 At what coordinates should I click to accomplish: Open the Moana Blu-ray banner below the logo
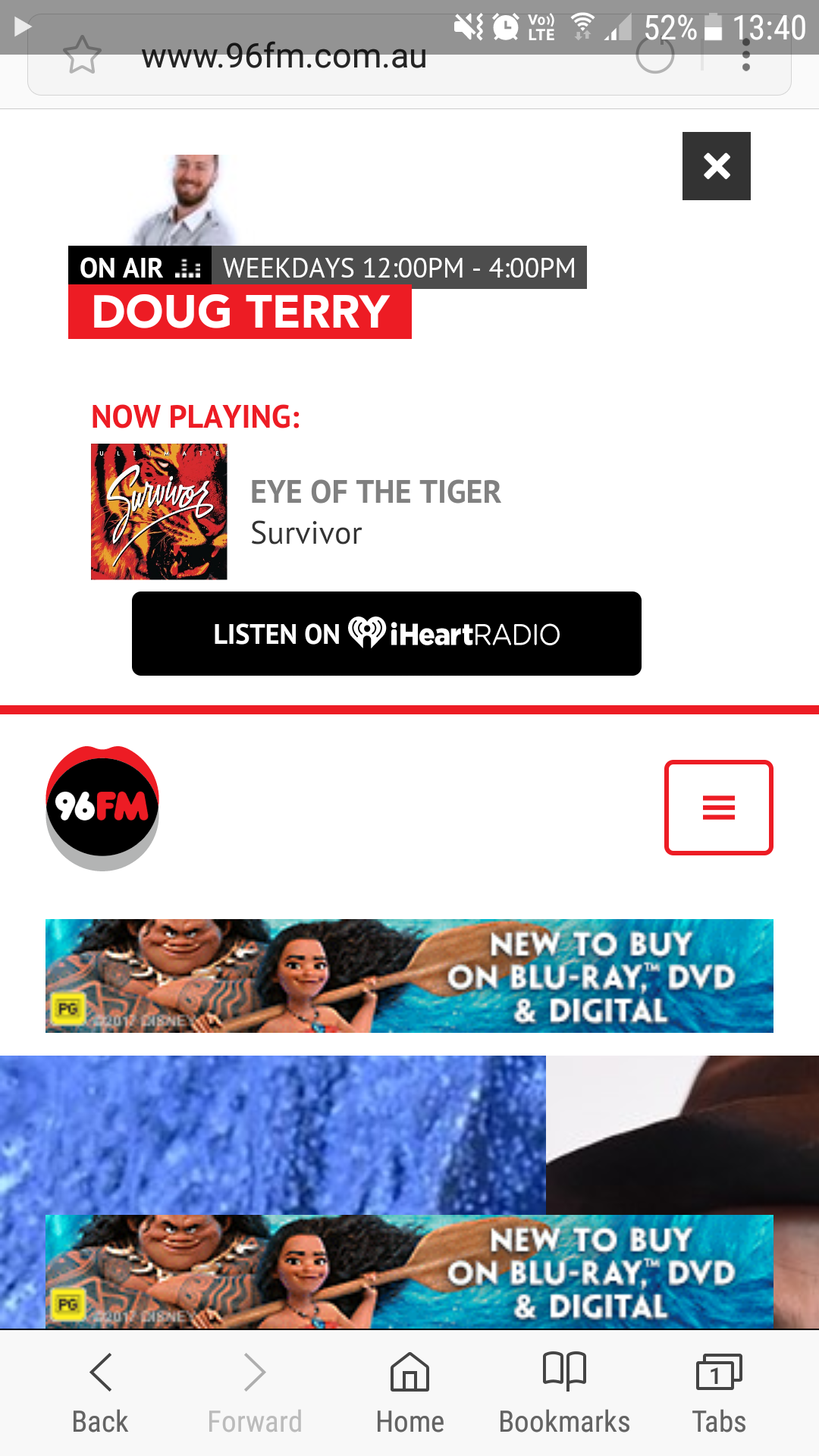[x=409, y=975]
